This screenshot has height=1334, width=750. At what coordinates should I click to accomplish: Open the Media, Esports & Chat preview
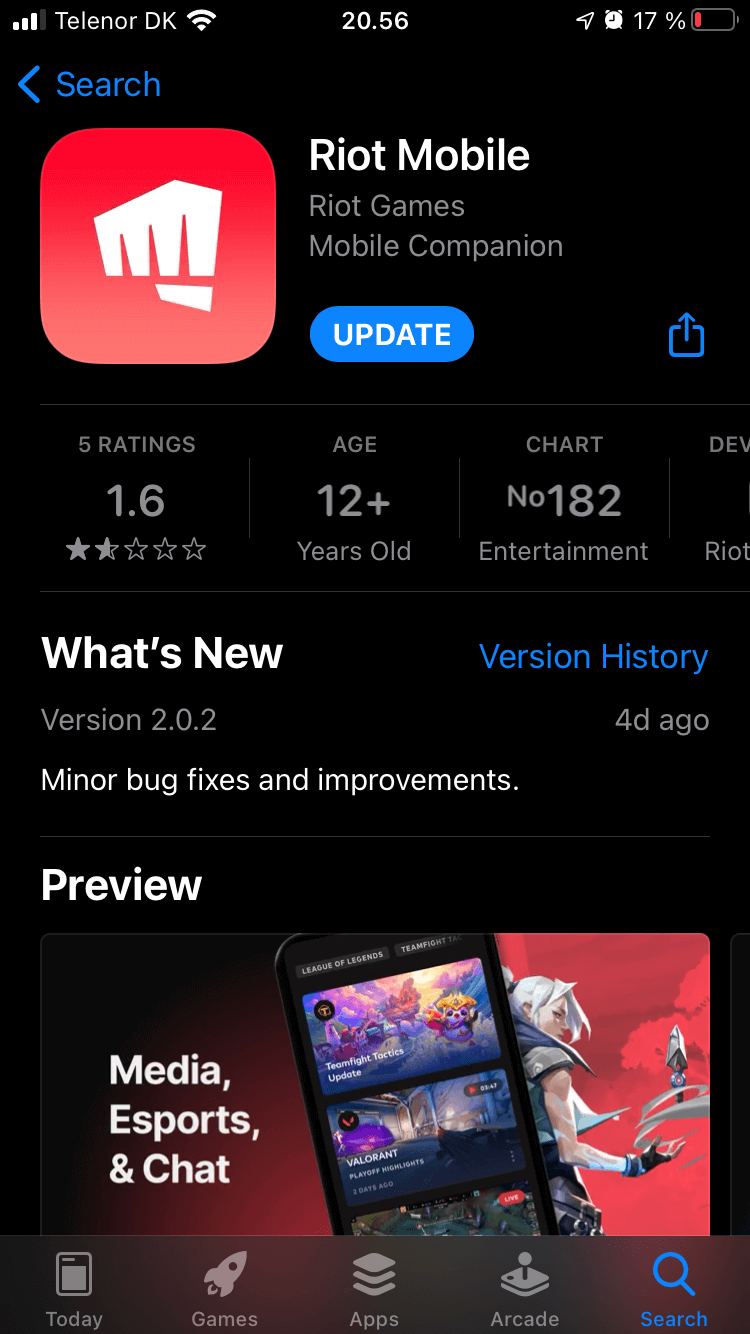tap(375, 1085)
